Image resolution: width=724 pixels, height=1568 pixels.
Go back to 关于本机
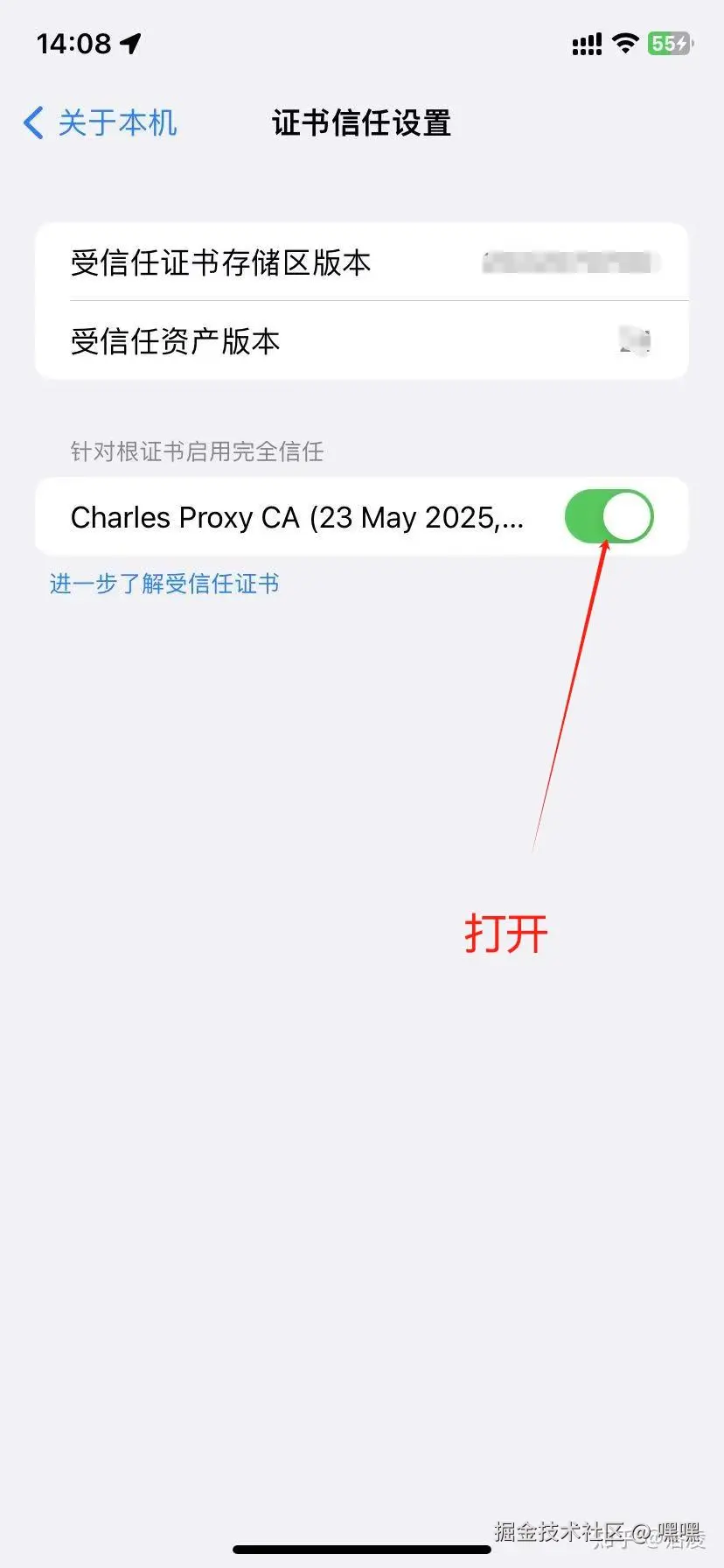point(101,123)
